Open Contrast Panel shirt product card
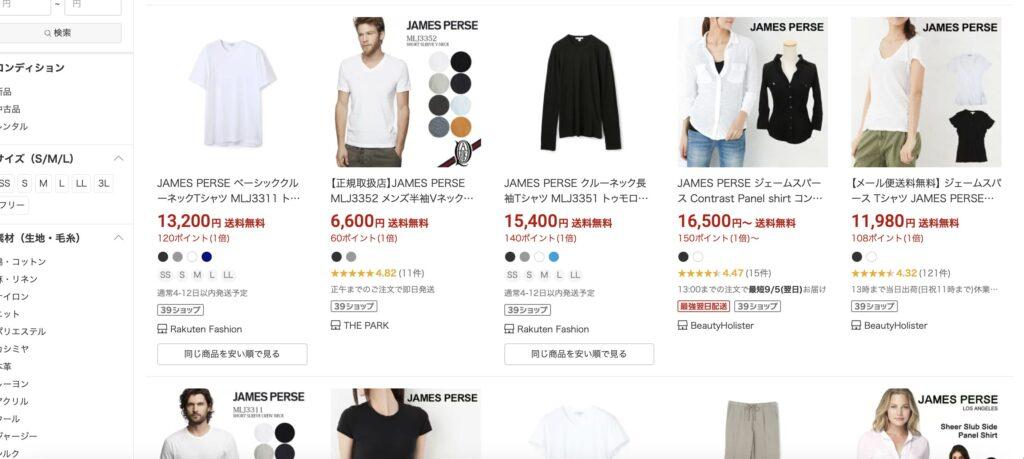This screenshot has width=1024, height=459. 748,190
